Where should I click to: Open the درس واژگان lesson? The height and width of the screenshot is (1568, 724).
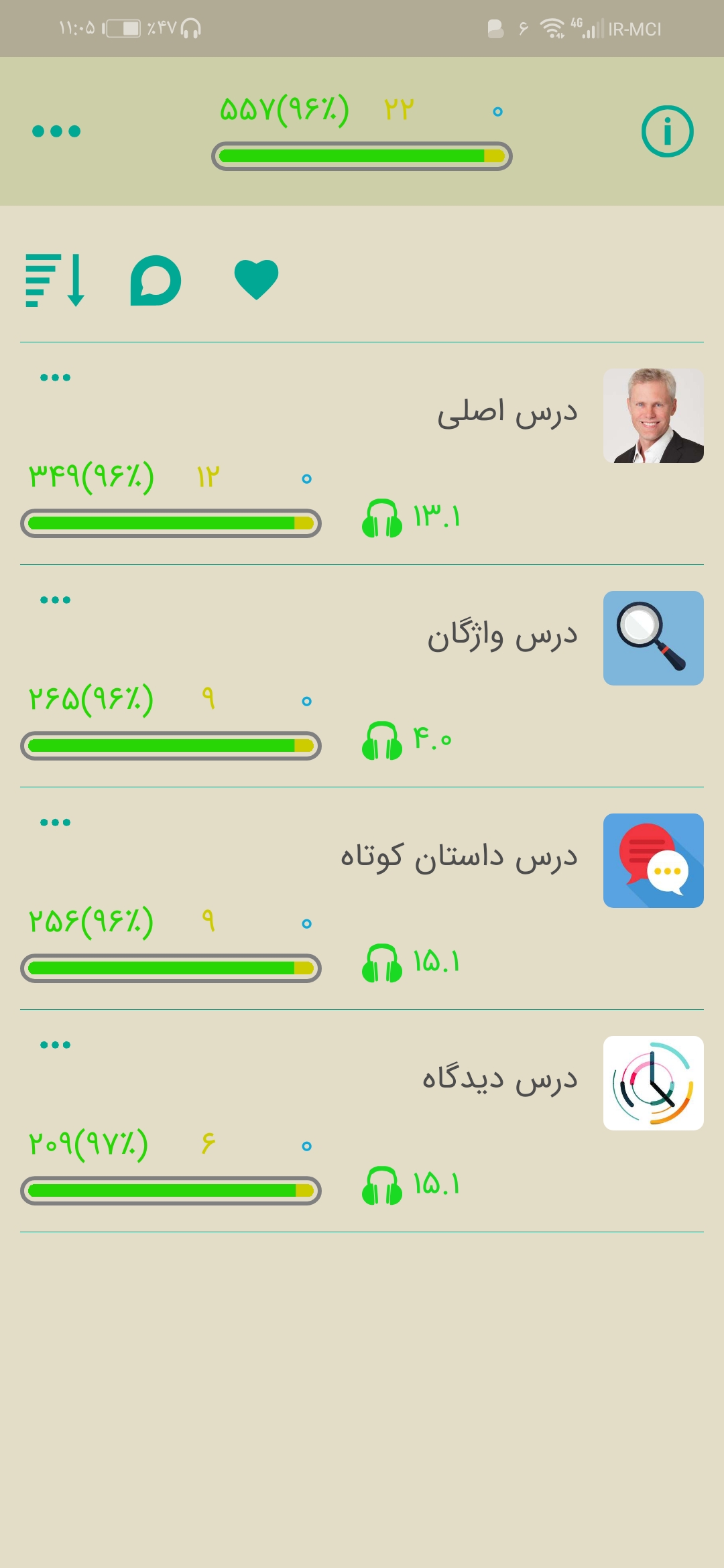coord(362,676)
